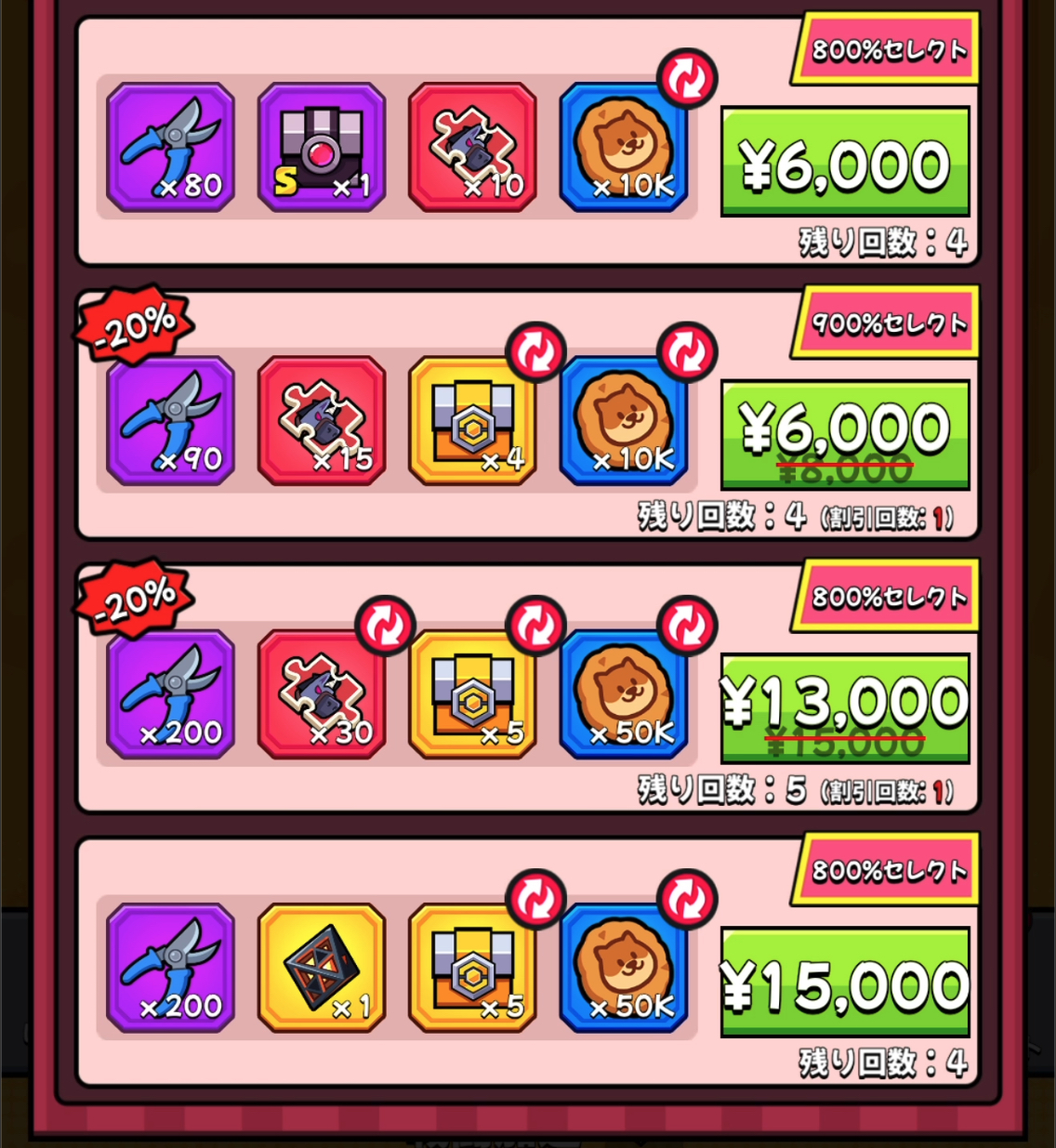Screen dimensions: 1056x1148
Task: View the ×15 puzzle piece item
Action: point(322,420)
